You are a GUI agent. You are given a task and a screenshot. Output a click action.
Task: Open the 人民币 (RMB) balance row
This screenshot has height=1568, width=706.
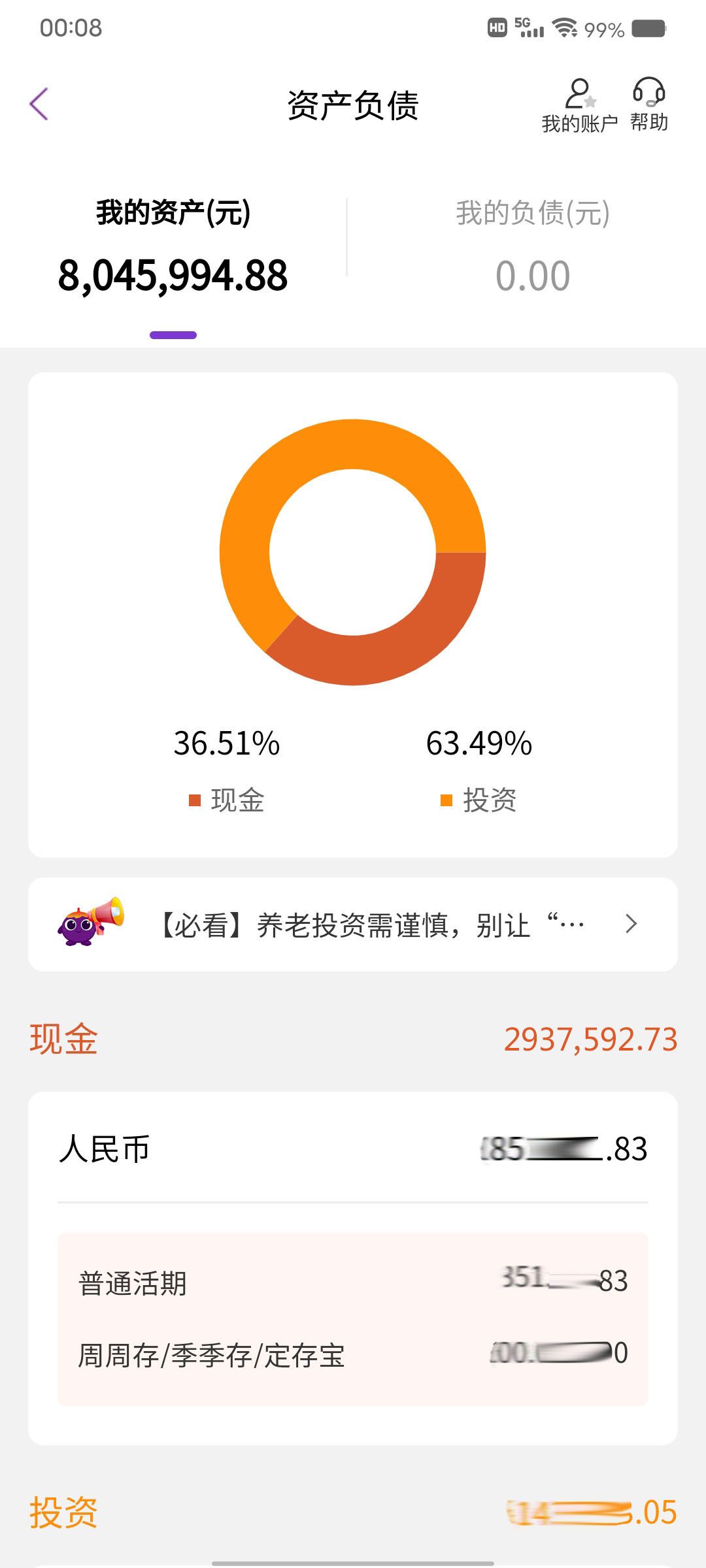click(353, 1149)
